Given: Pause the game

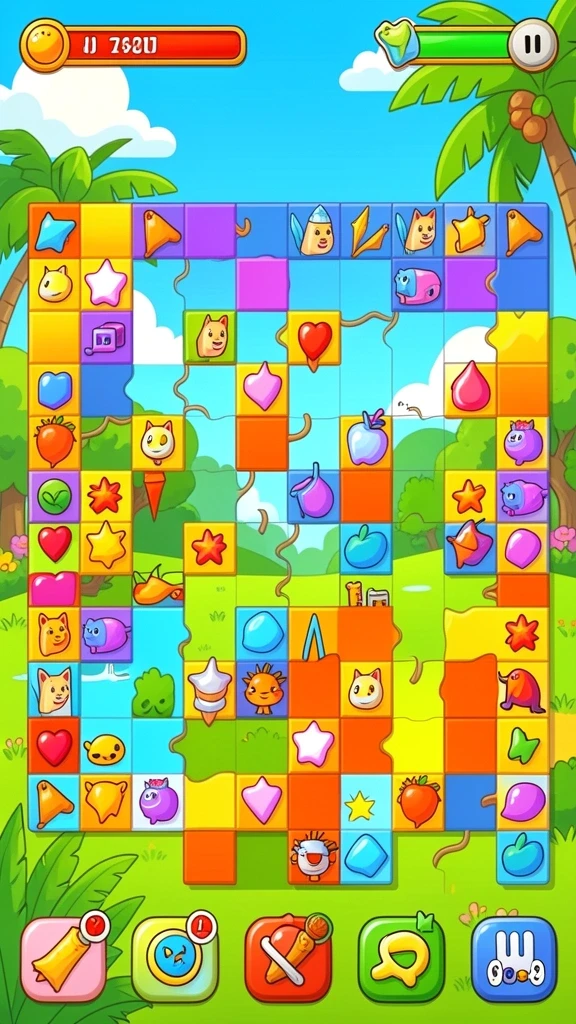Looking at the screenshot, I should [533, 44].
